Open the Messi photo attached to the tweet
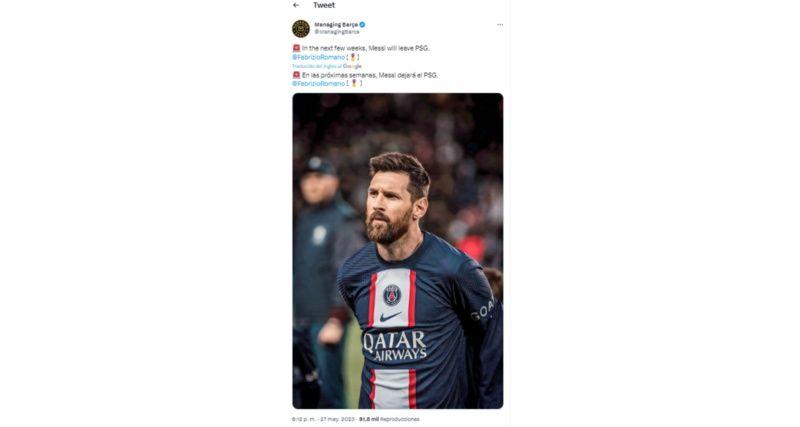Image resolution: width=800 pixels, height=427 pixels. tap(397, 250)
